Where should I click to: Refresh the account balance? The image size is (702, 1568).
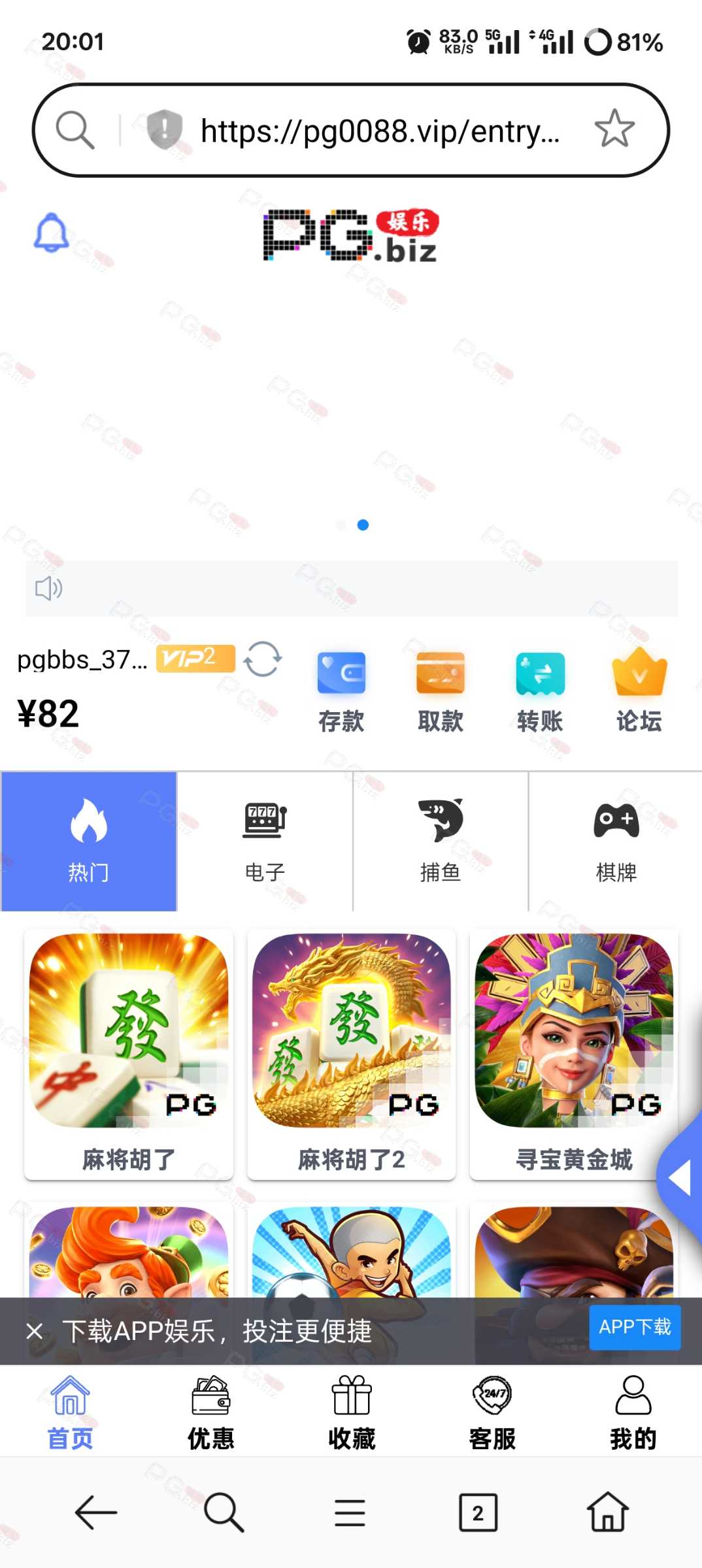(x=263, y=659)
